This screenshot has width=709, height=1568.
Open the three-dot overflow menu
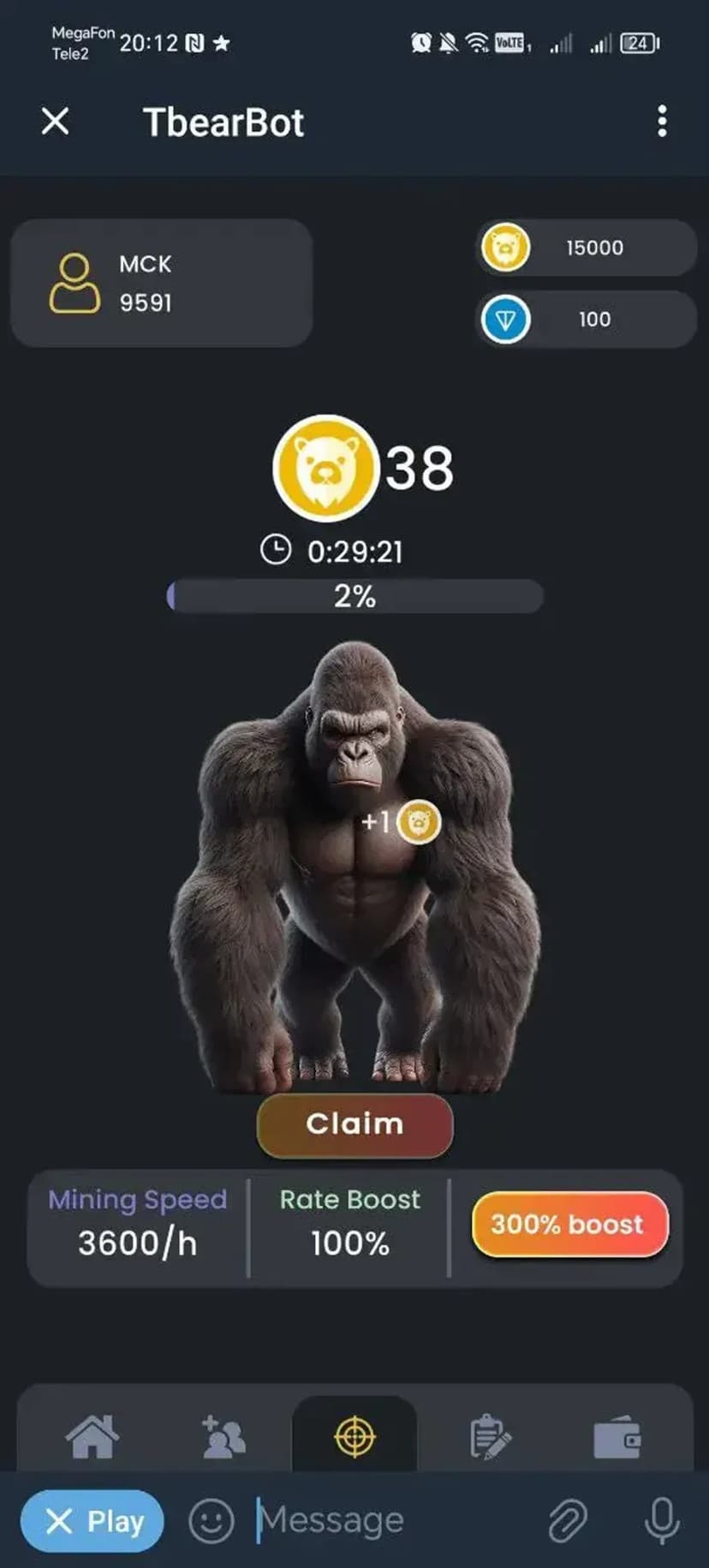(x=661, y=122)
